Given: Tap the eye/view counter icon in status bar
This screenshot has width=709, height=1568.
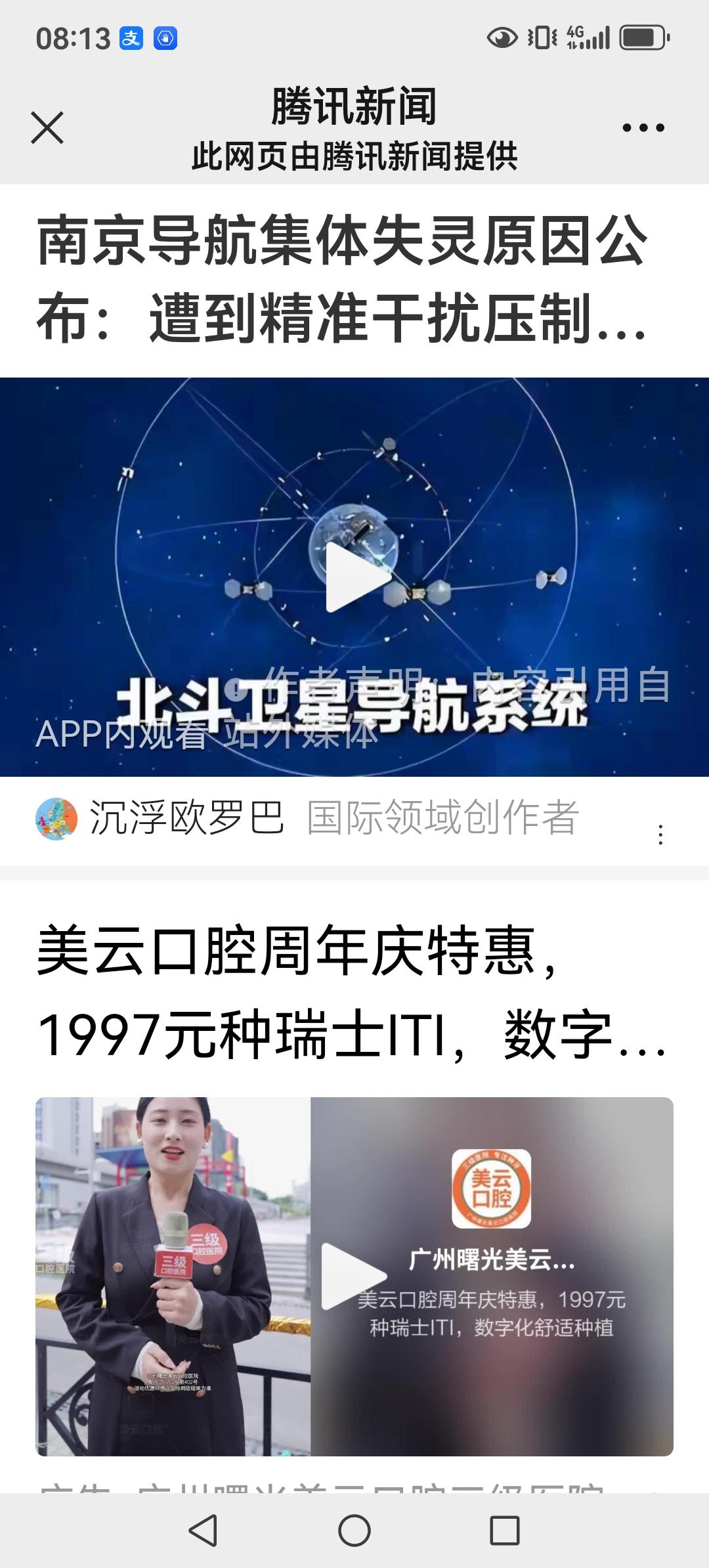Looking at the screenshot, I should click(x=502, y=37).
